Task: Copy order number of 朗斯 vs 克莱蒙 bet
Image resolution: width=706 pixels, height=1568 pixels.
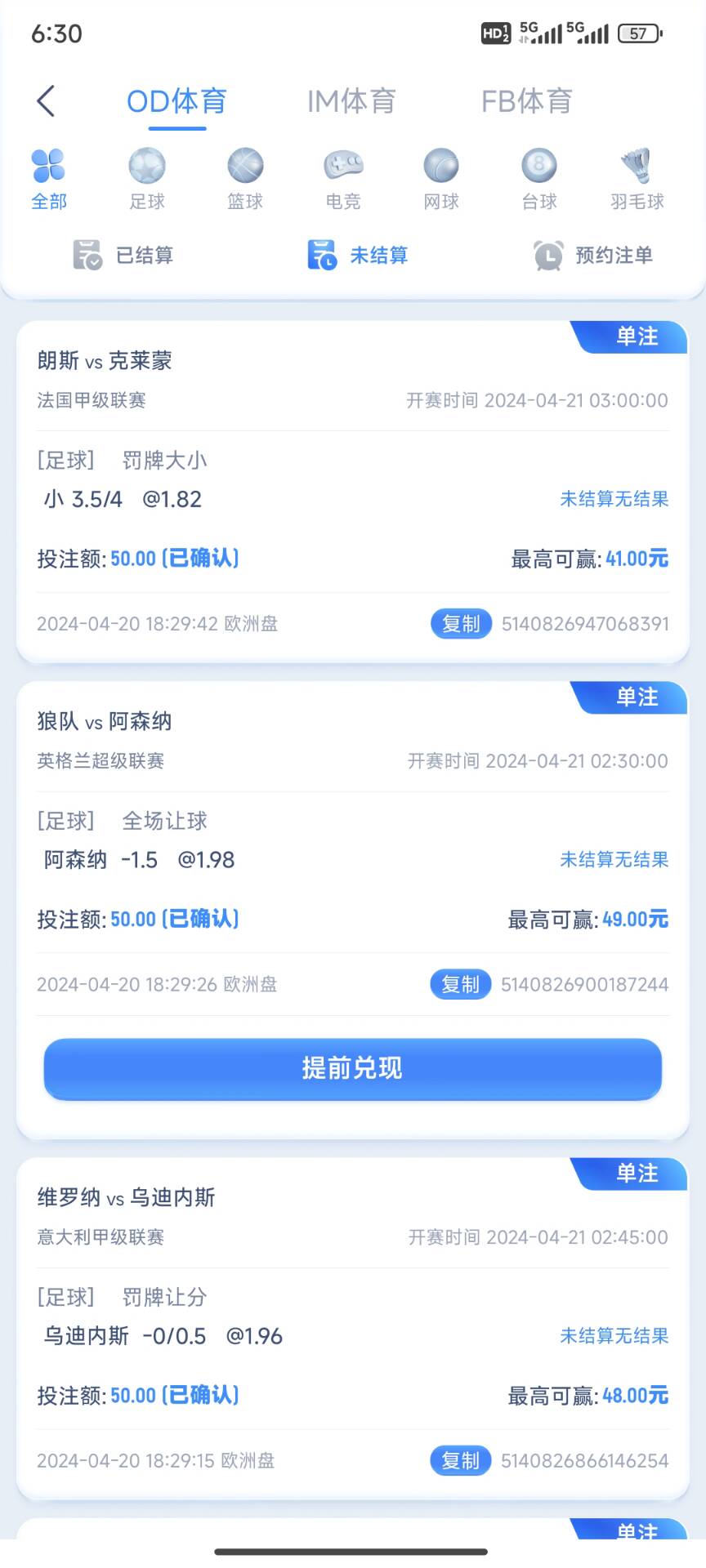Action: point(461,624)
